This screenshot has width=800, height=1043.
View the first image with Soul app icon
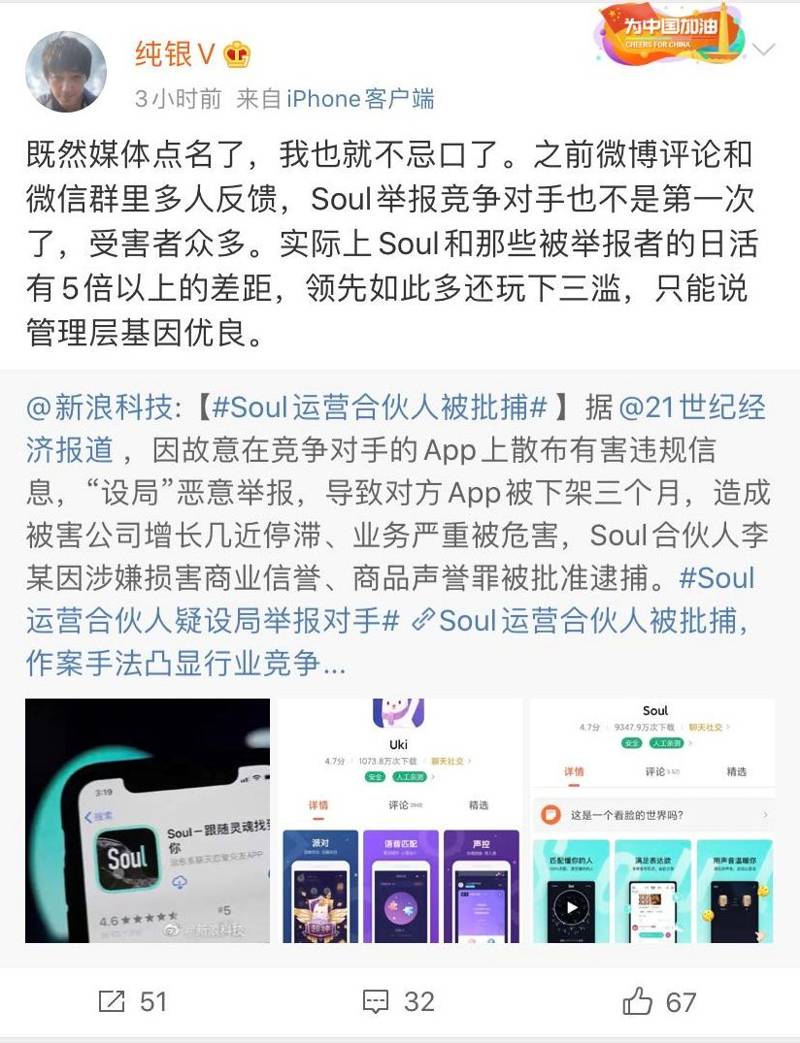pyautogui.click(x=148, y=820)
